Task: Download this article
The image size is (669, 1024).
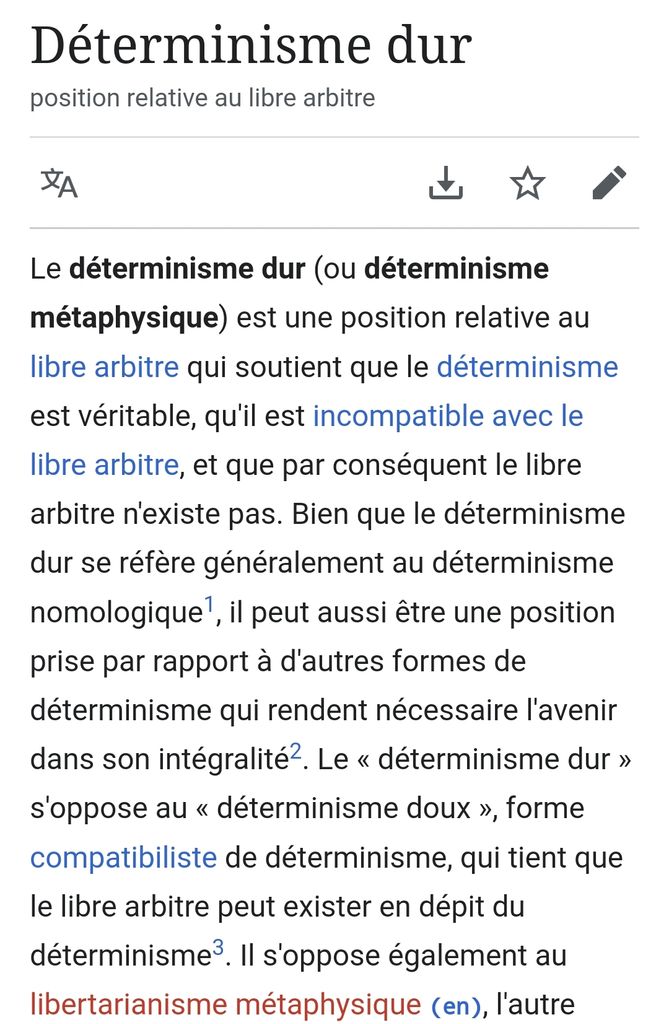Action: click(x=446, y=182)
